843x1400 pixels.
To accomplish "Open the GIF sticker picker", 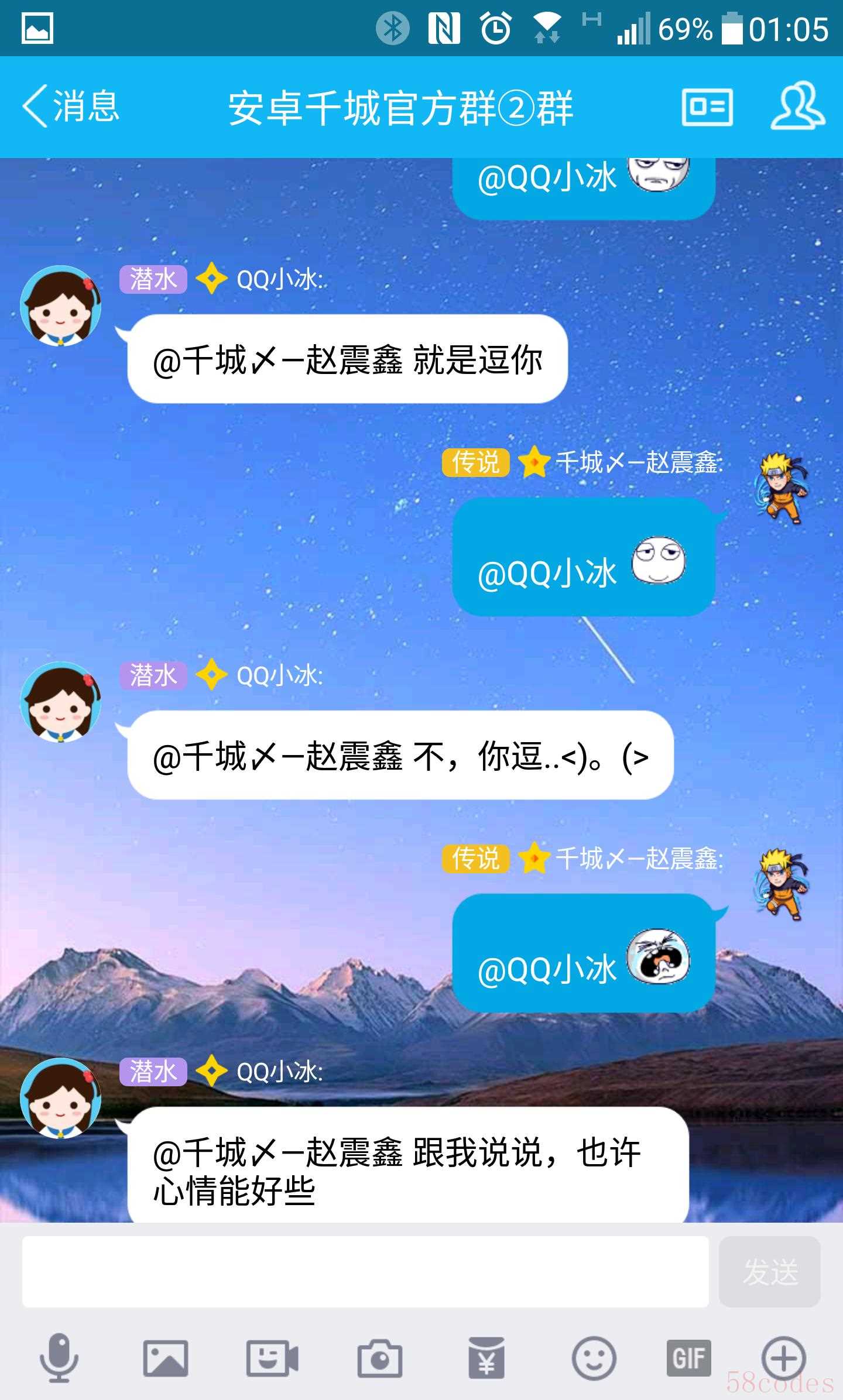I will click(x=688, y=1358).
